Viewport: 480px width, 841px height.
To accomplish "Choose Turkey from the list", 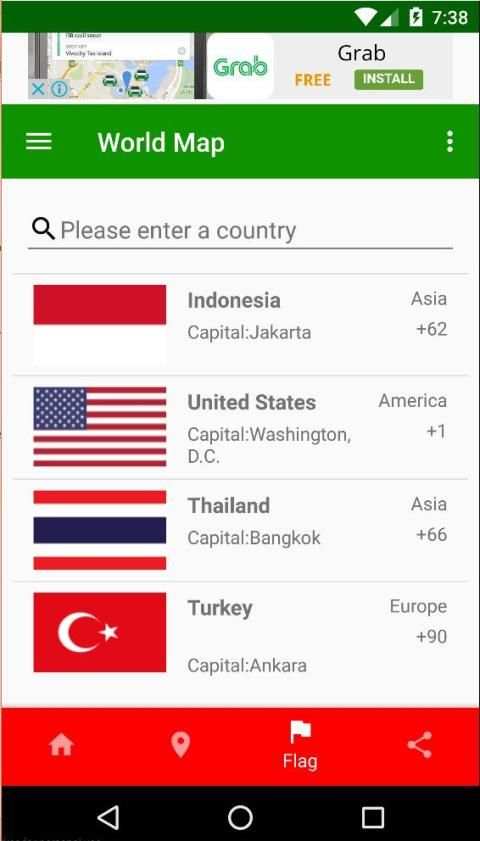I will [x=240, y=633].
